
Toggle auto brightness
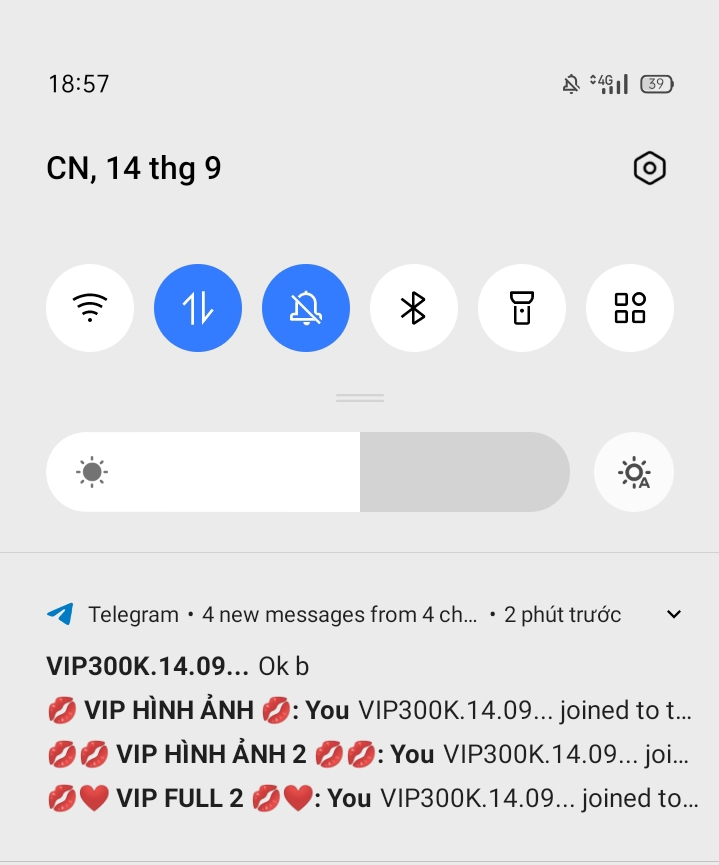[634, 472]
